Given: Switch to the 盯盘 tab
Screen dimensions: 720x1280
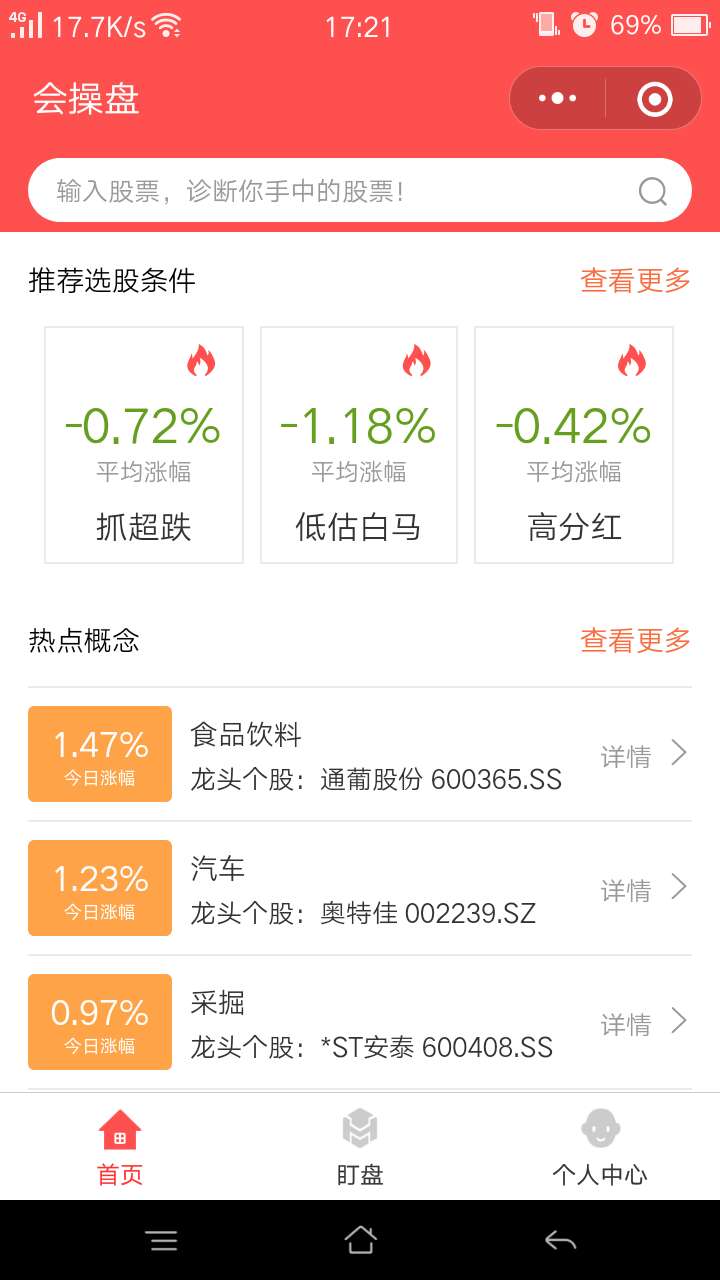Looking at the screenshot, I should (360, 1147).
